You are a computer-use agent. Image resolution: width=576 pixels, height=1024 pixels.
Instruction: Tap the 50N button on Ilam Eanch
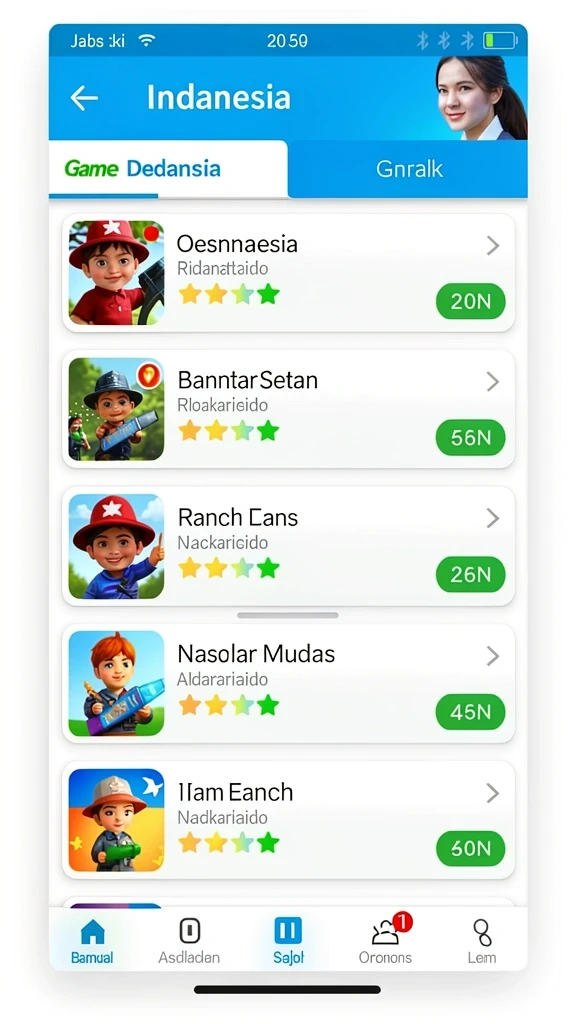coord(470,848)
